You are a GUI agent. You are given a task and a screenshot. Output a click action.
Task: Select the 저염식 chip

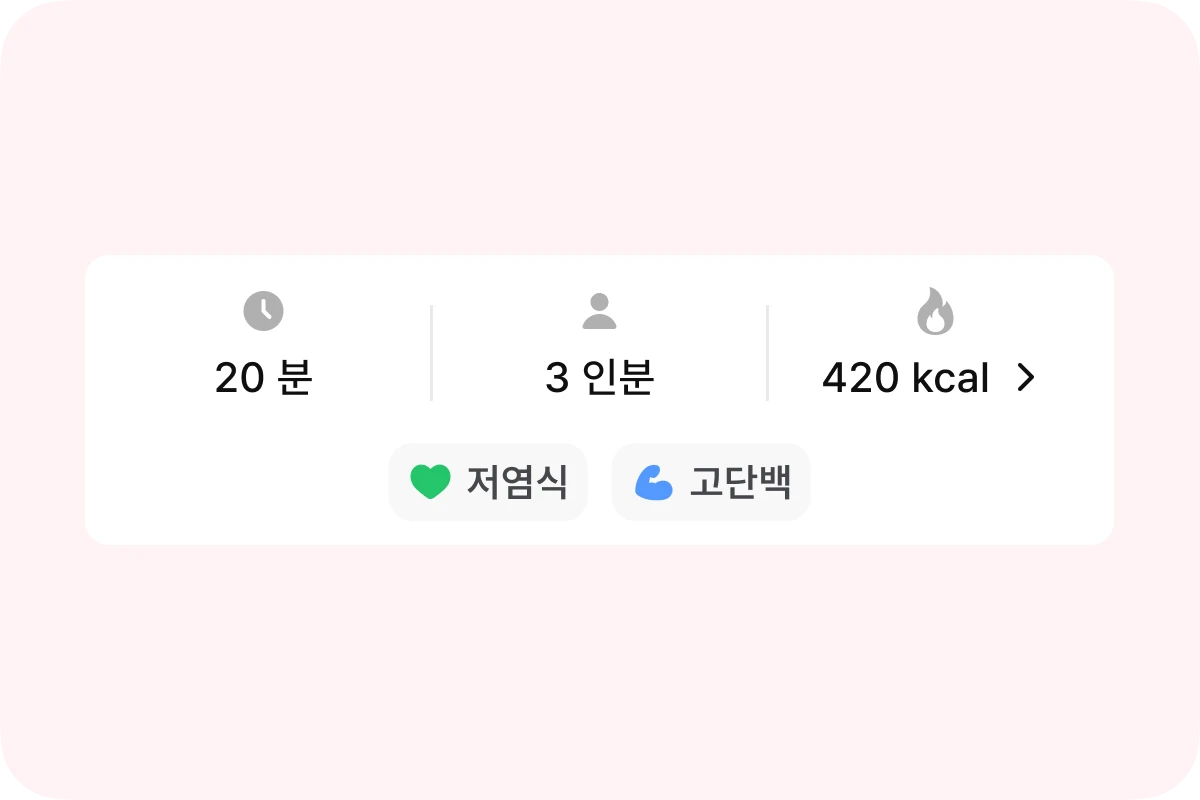click(488, 482)
